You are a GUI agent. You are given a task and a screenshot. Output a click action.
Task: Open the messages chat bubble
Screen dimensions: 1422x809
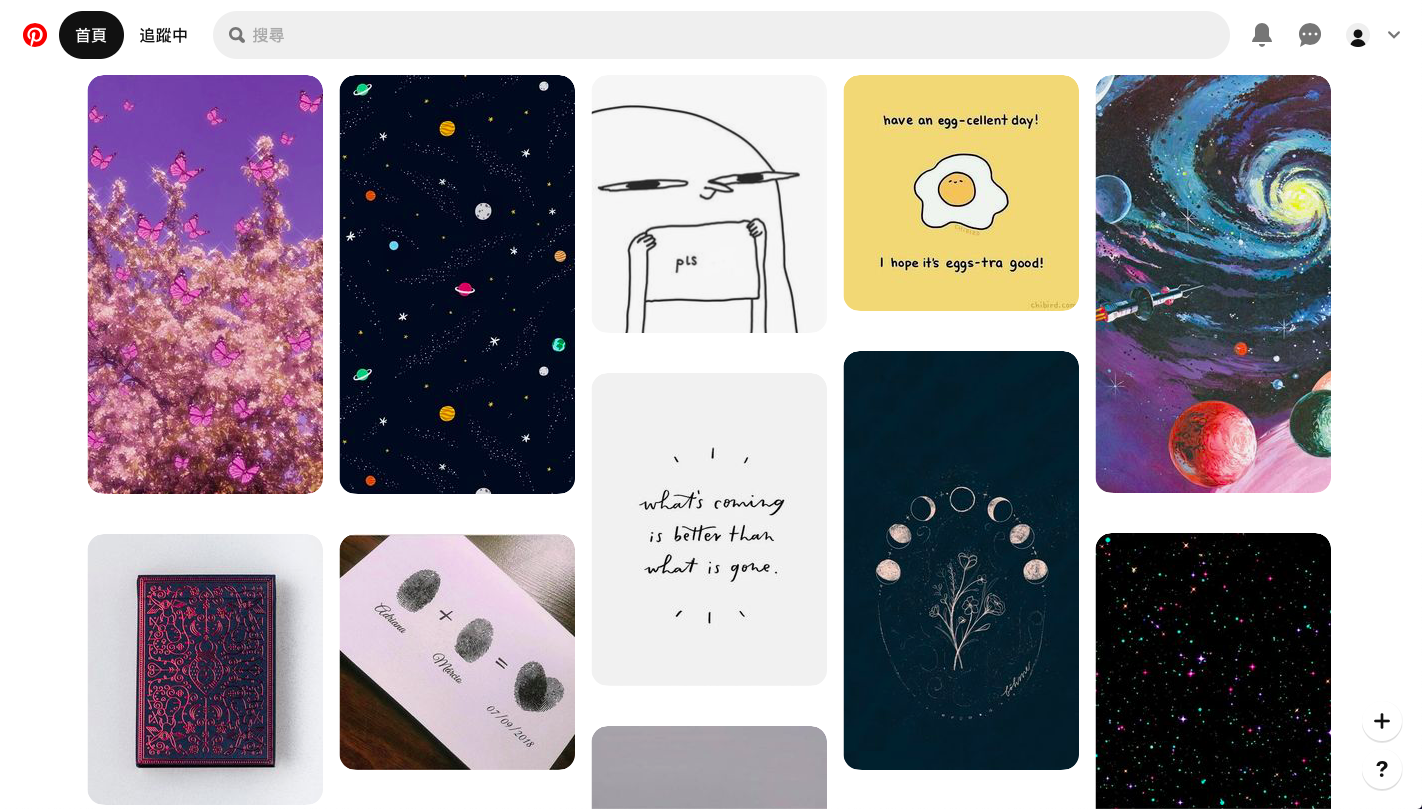tap(1309, 35)
